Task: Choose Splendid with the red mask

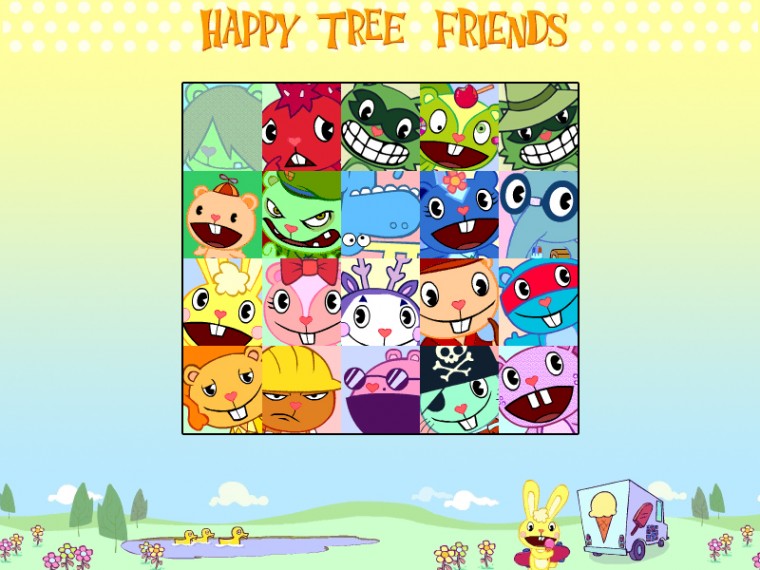Action: [x=538, y=302]
